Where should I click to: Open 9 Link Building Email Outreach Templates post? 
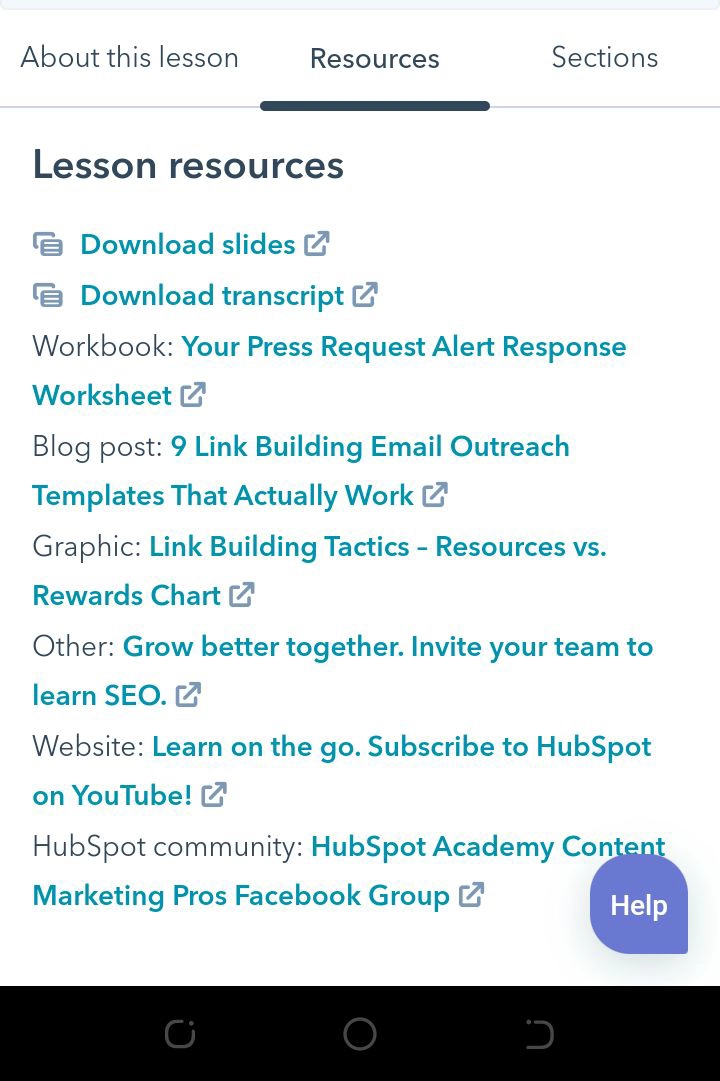pos(370,447)
